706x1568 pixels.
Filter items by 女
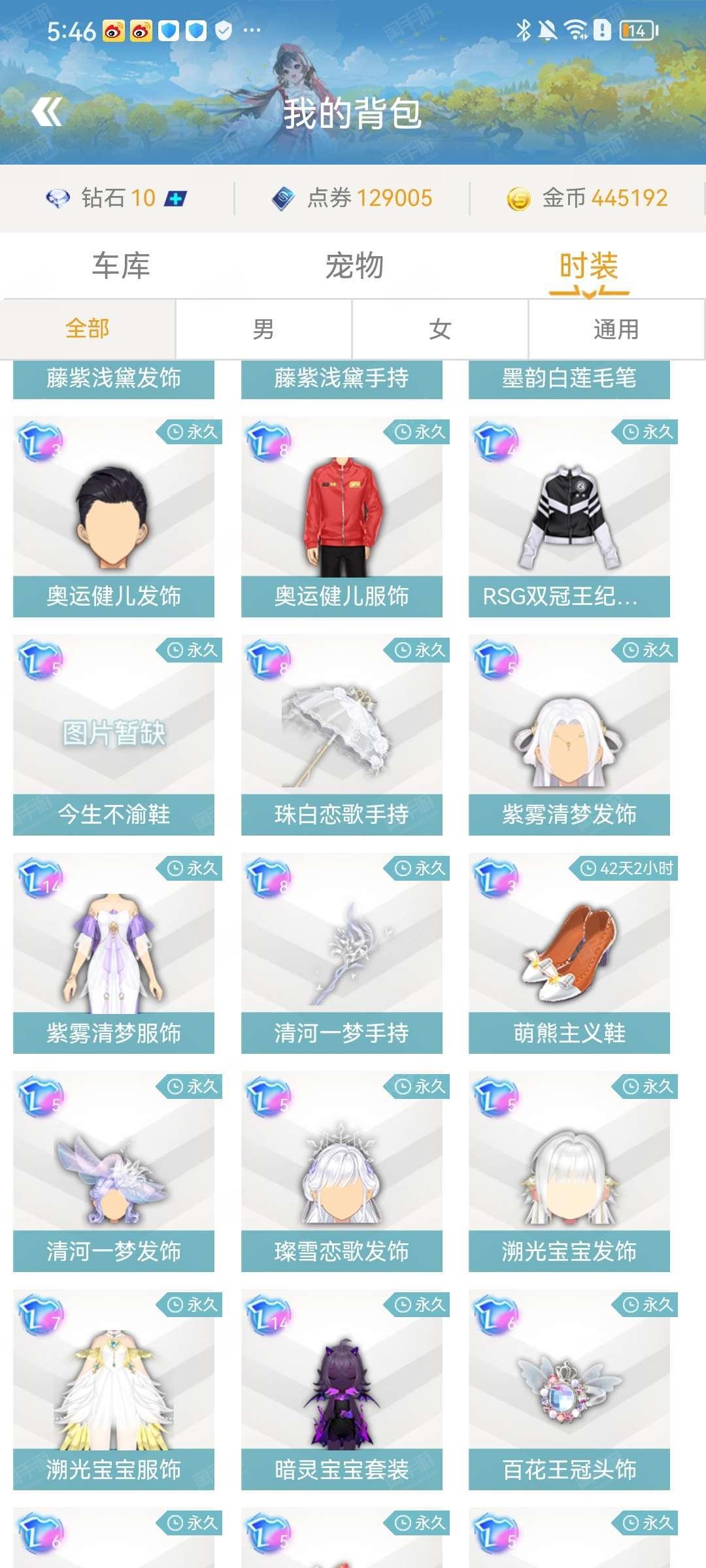[x=440, y=329]
